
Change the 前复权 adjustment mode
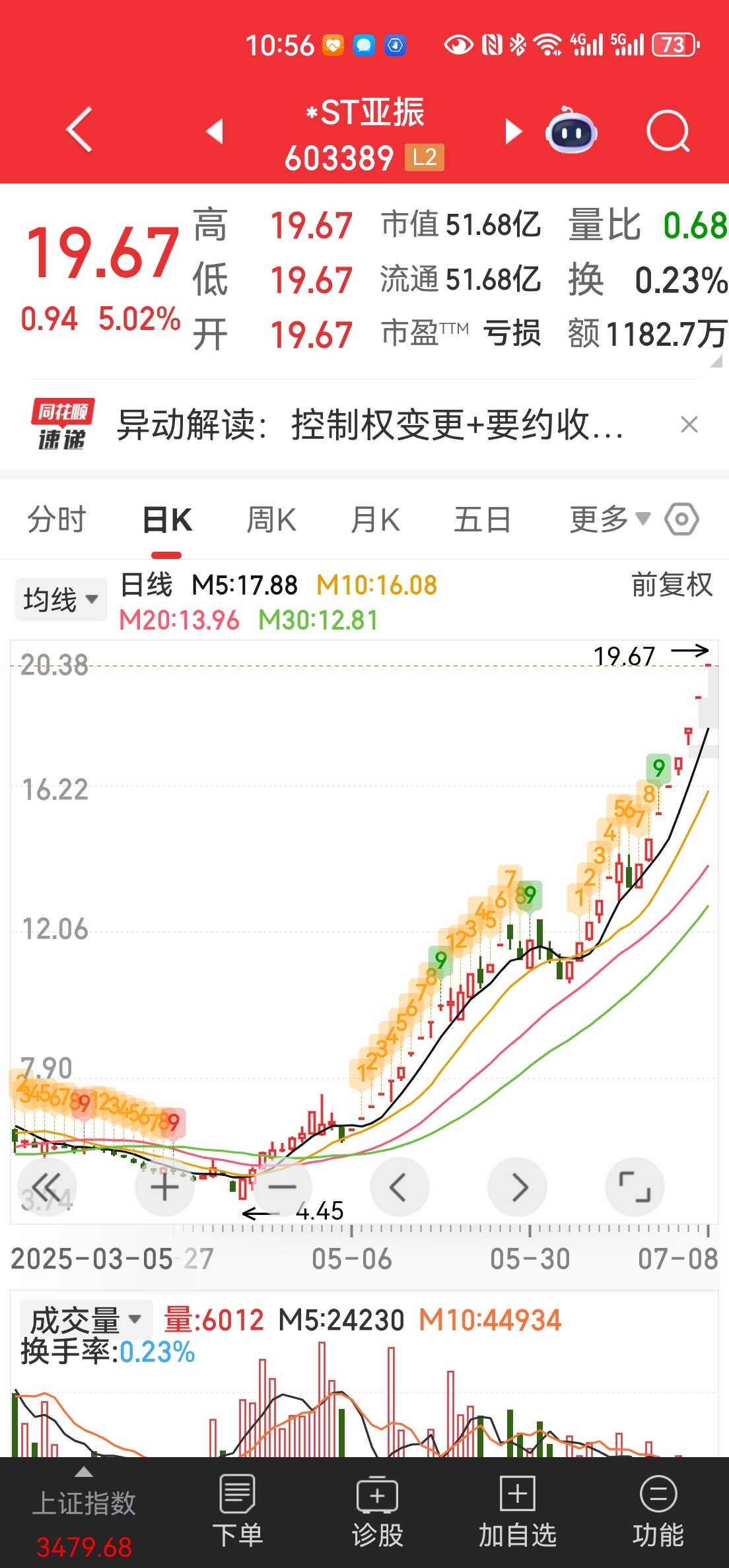(x=672, y=585)
